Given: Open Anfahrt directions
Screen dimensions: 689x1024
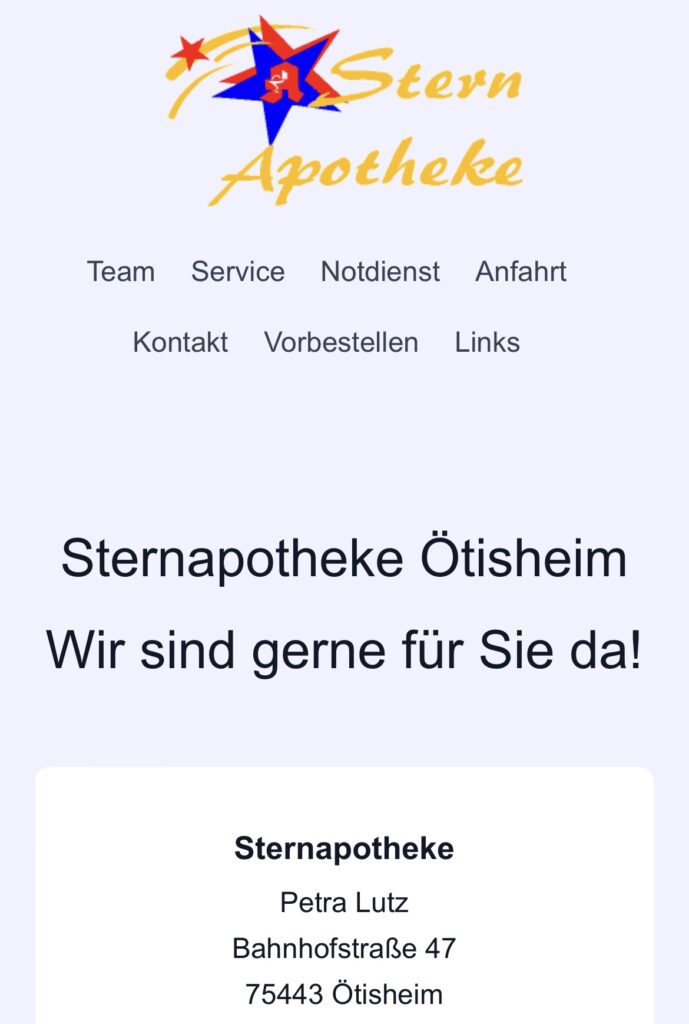Looking at the screenshot, I should (x=521, y=272).
